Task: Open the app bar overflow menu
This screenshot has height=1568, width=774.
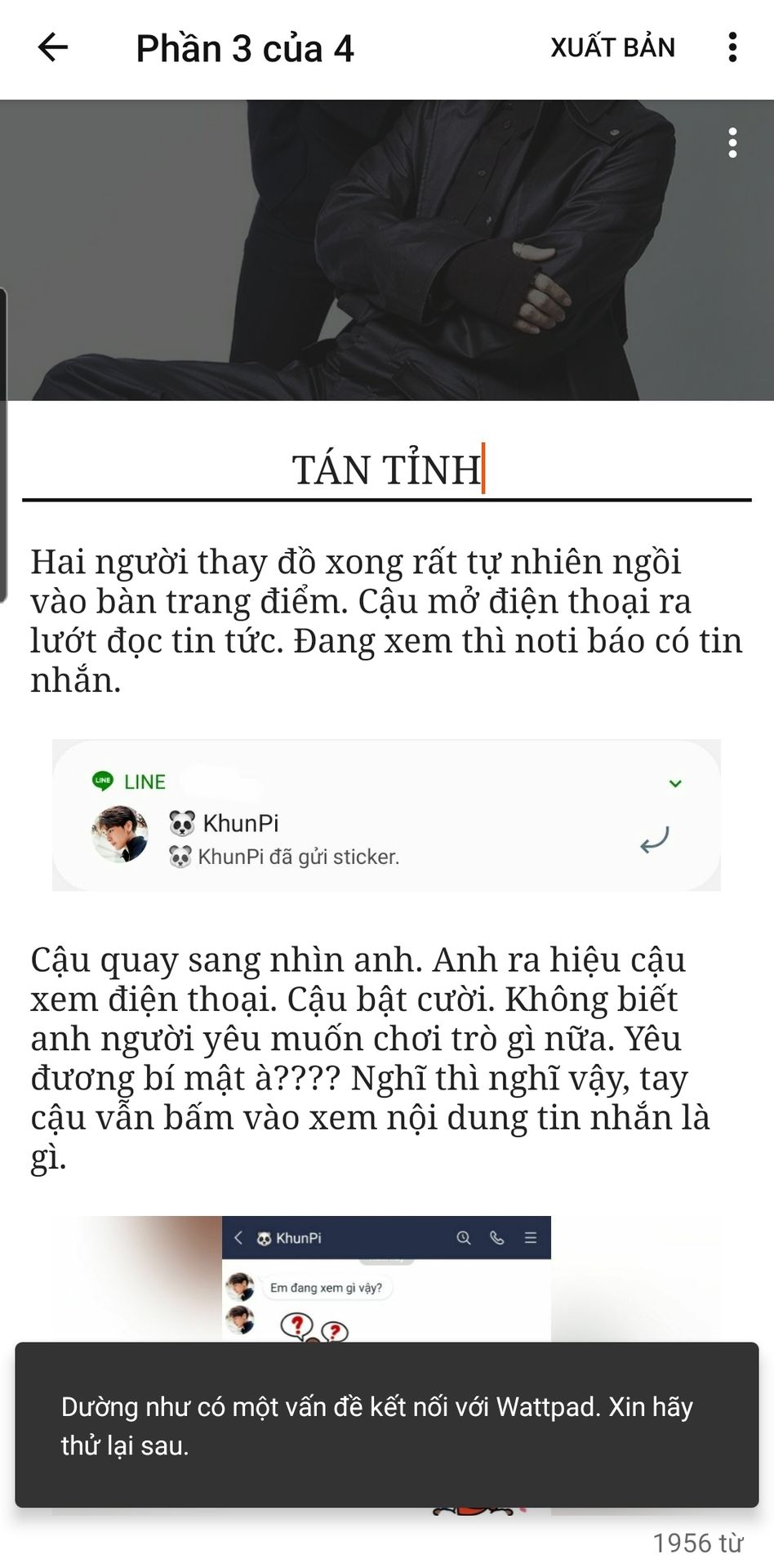Action: click(732, 48)
